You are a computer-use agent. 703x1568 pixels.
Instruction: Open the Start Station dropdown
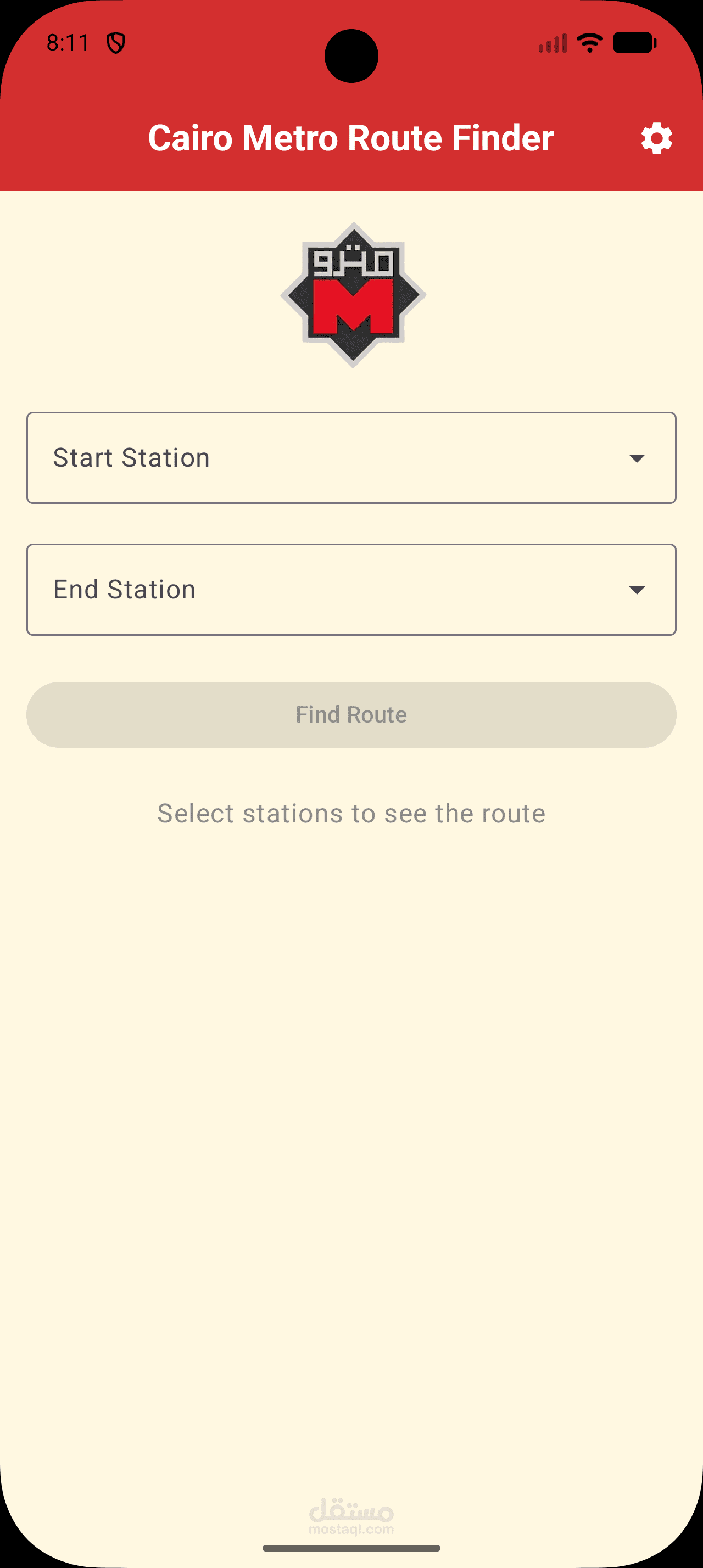coord(352,458)
